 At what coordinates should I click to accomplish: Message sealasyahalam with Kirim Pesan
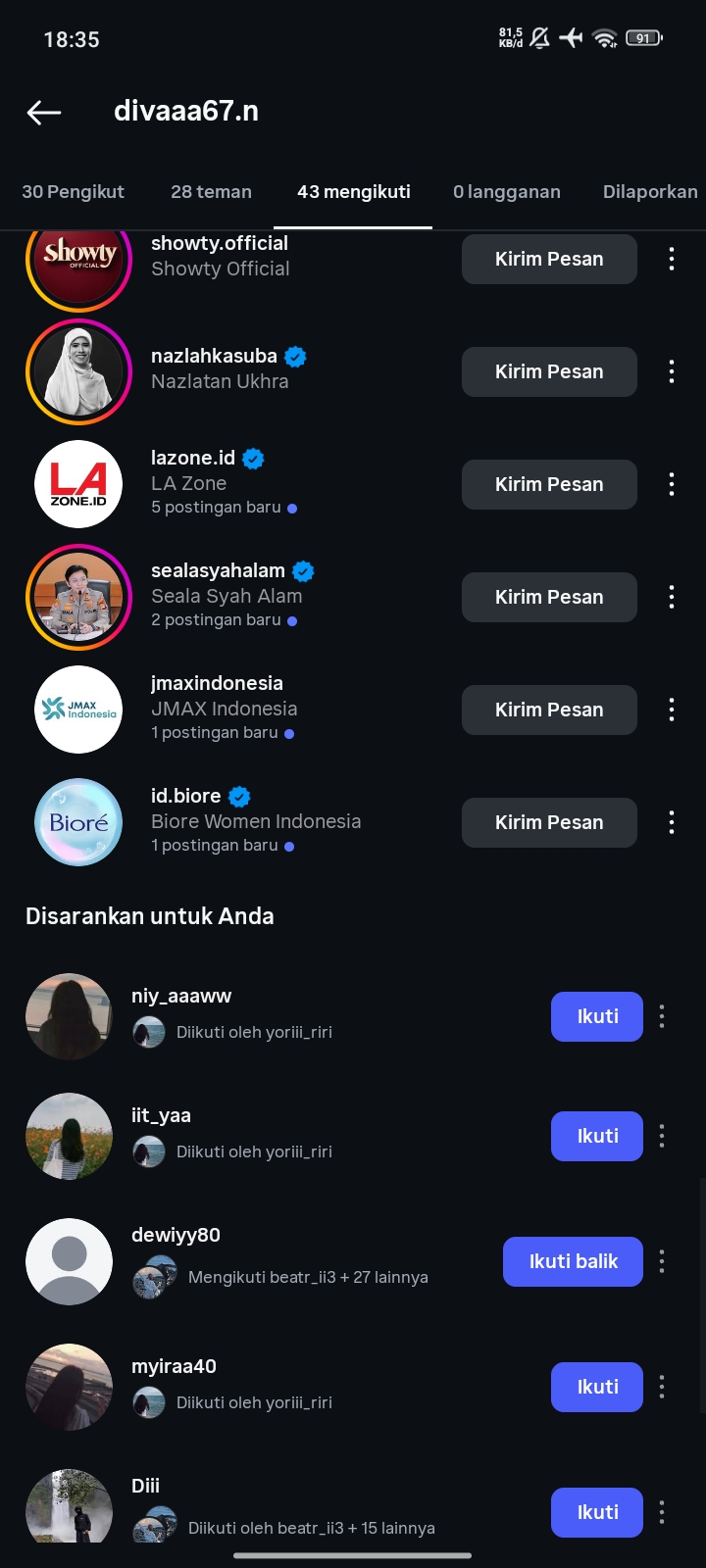click(549, 598)
